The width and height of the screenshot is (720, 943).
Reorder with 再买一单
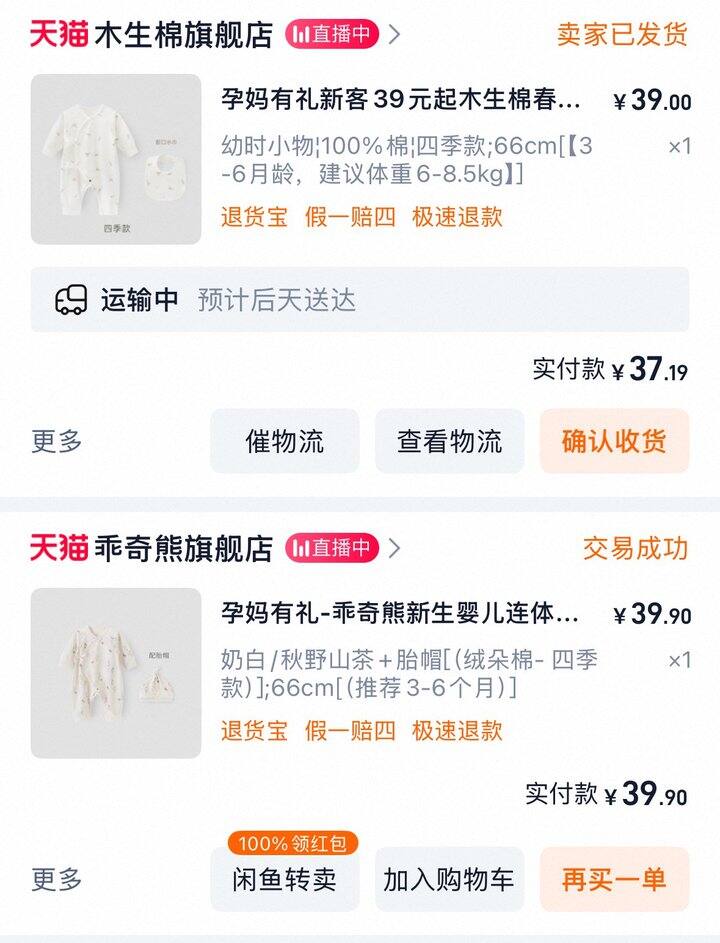click(614, 880)
